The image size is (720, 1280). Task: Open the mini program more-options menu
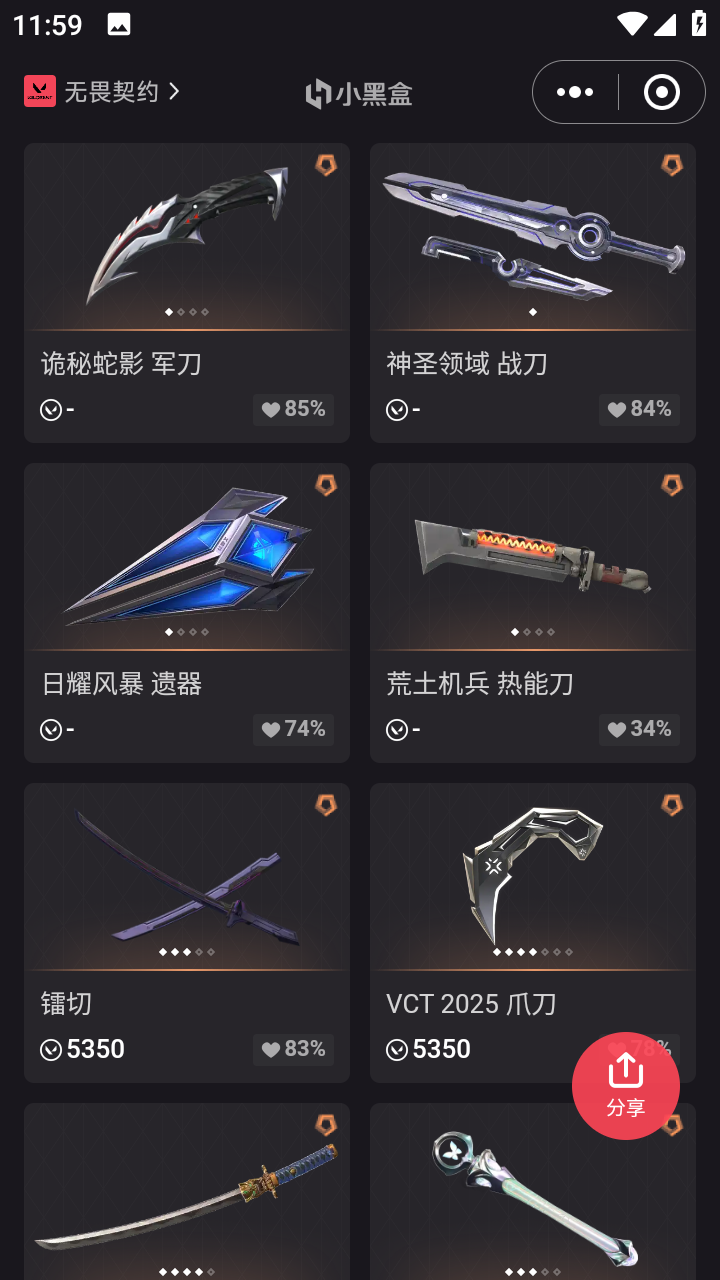(x=575, y=92)
